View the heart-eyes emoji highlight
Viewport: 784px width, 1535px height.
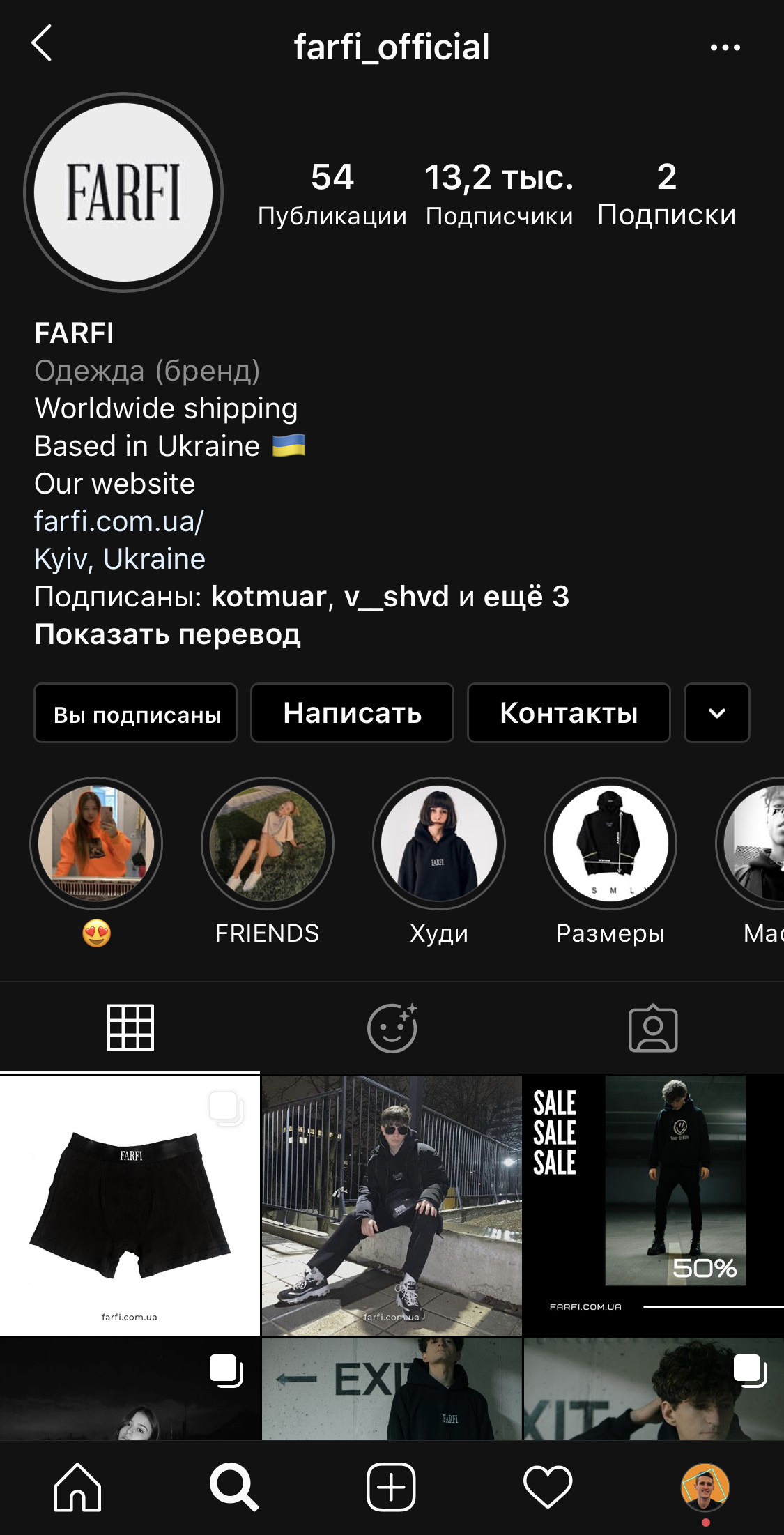pos(96,843)
